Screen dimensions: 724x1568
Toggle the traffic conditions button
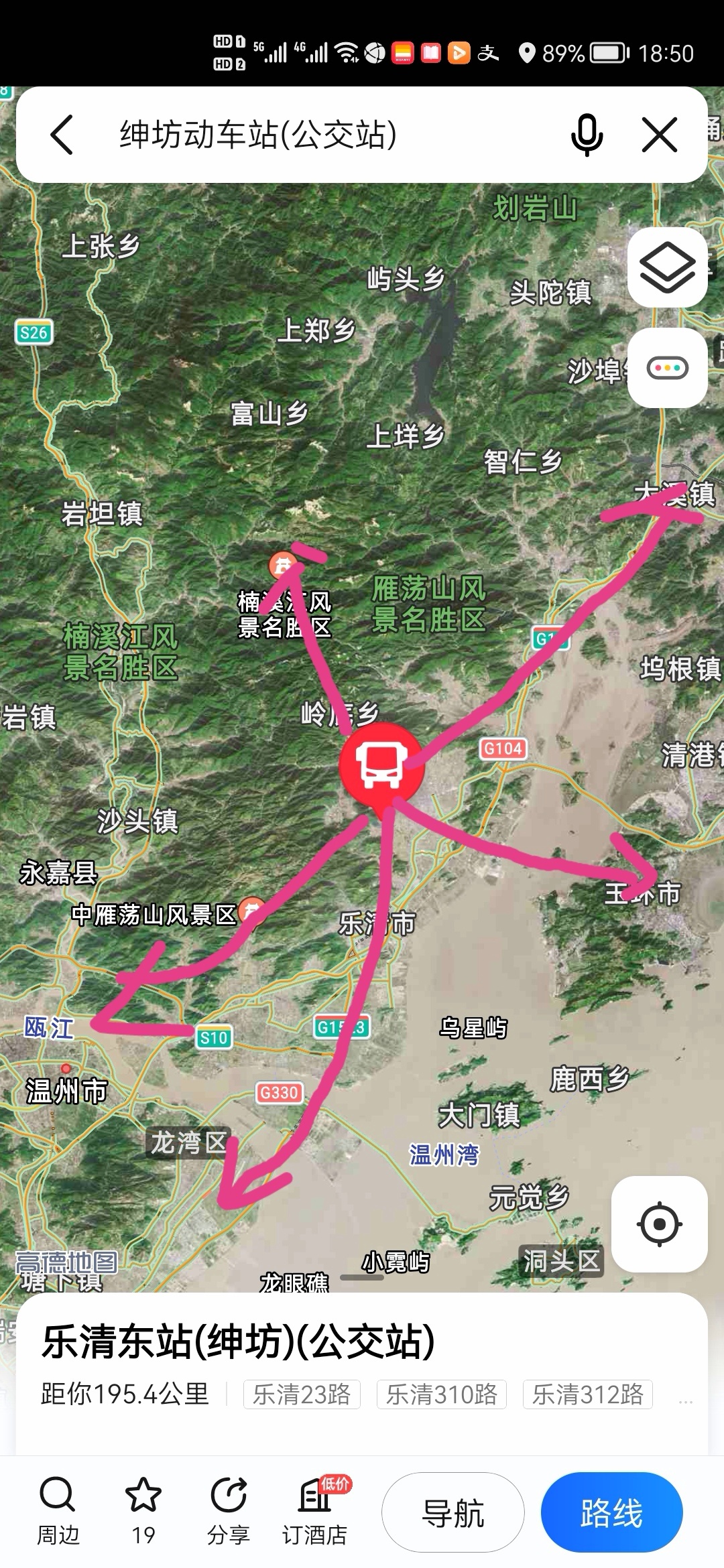[667, 368]
